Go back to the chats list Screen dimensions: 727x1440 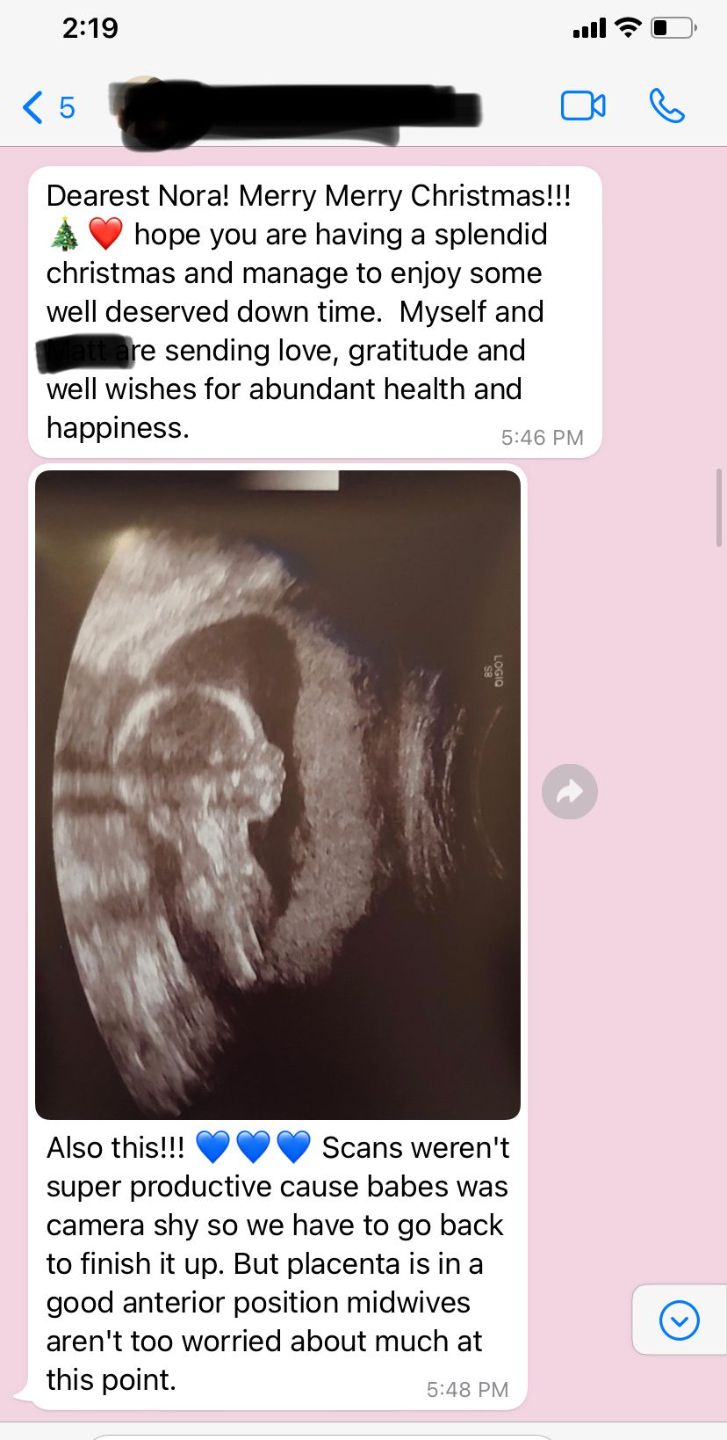[x=47, y=107]
